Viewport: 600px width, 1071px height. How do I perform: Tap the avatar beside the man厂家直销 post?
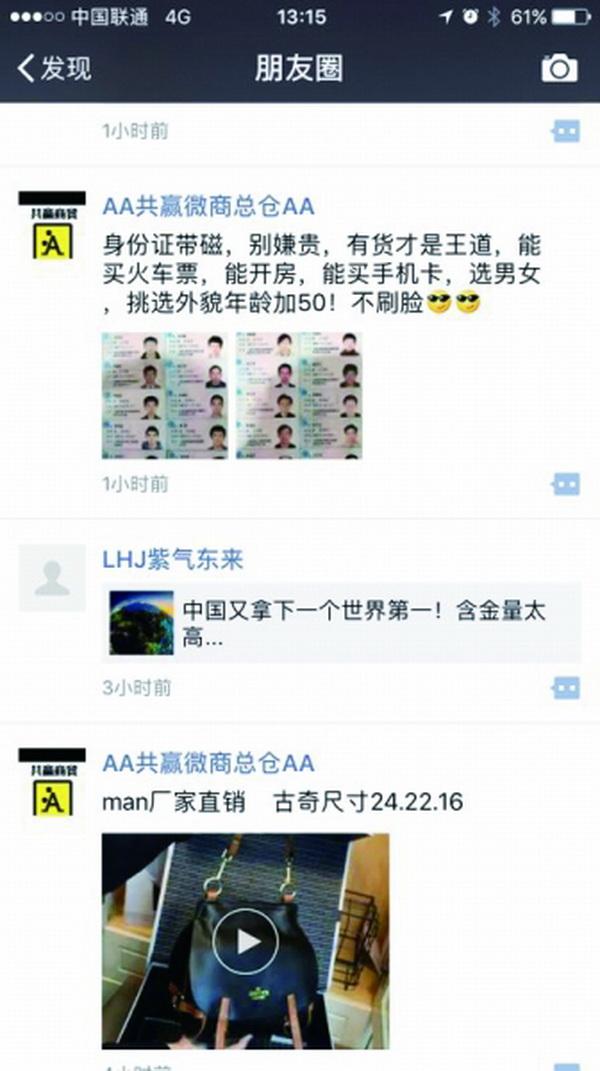pyautogui.click(x=52, y=782)
